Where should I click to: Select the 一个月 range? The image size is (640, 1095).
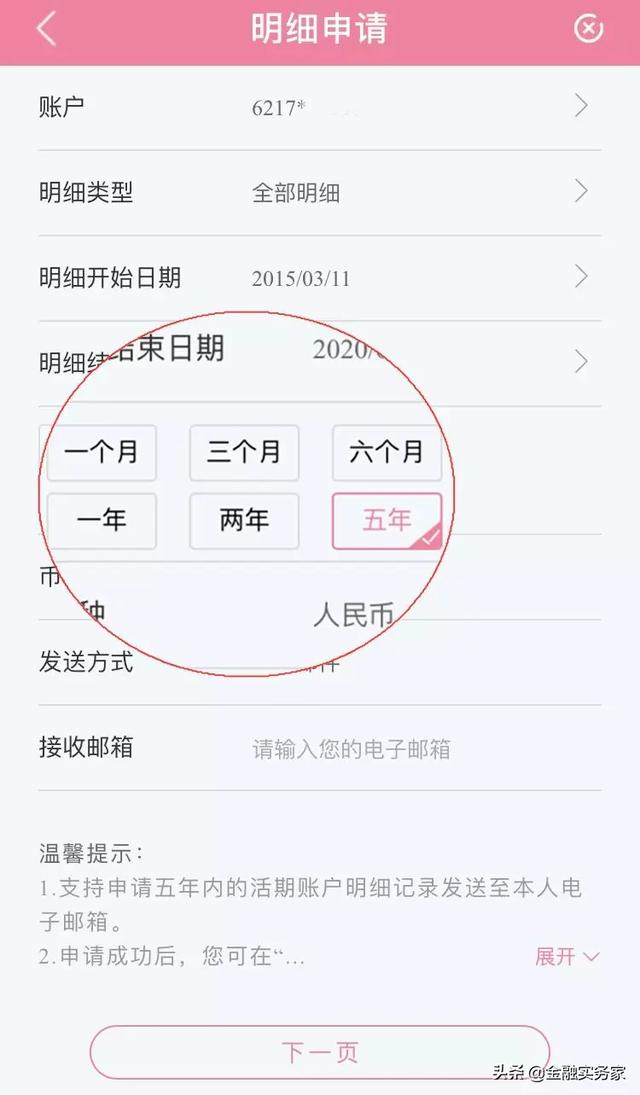(x=101, y=453)
